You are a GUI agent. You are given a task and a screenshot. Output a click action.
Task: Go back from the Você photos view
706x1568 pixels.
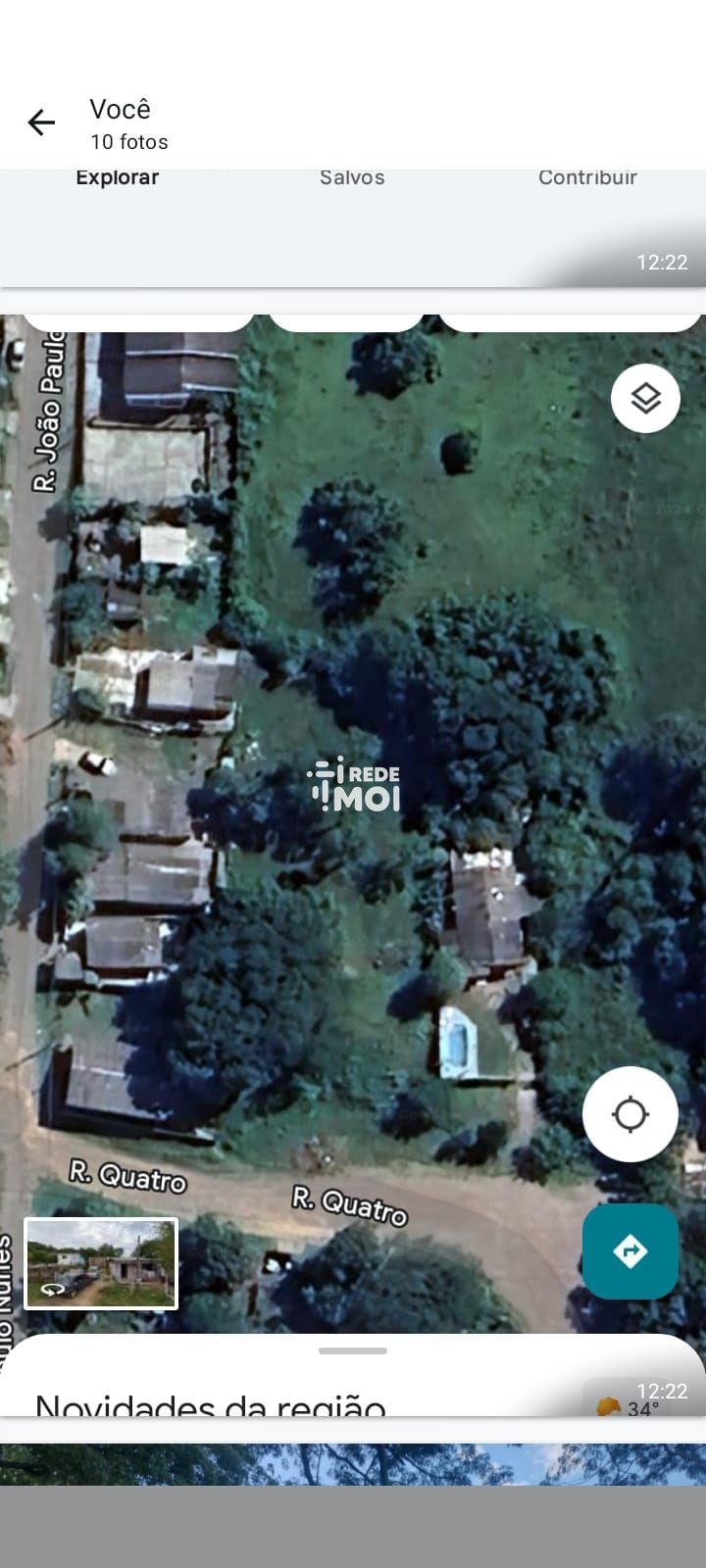tap(41, 122)
